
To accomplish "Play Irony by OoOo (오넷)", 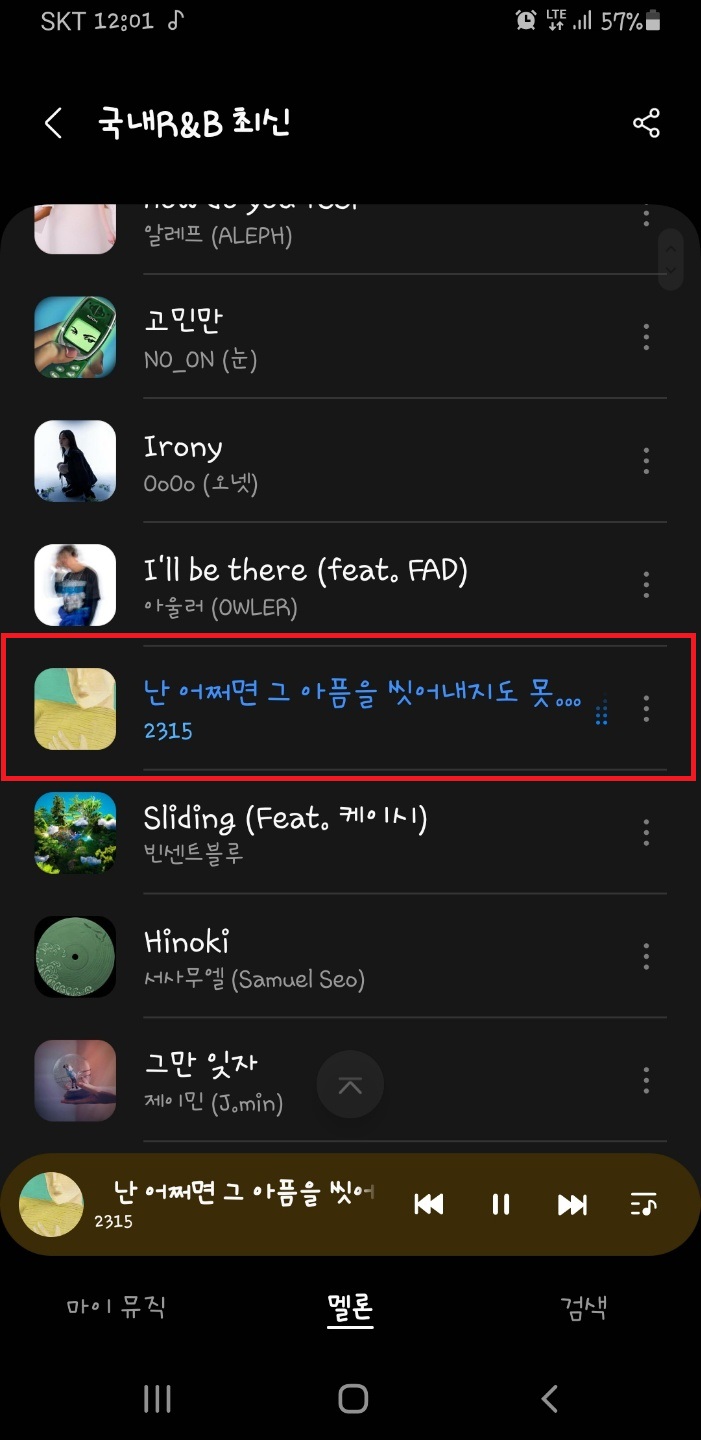I will point(300,461).
